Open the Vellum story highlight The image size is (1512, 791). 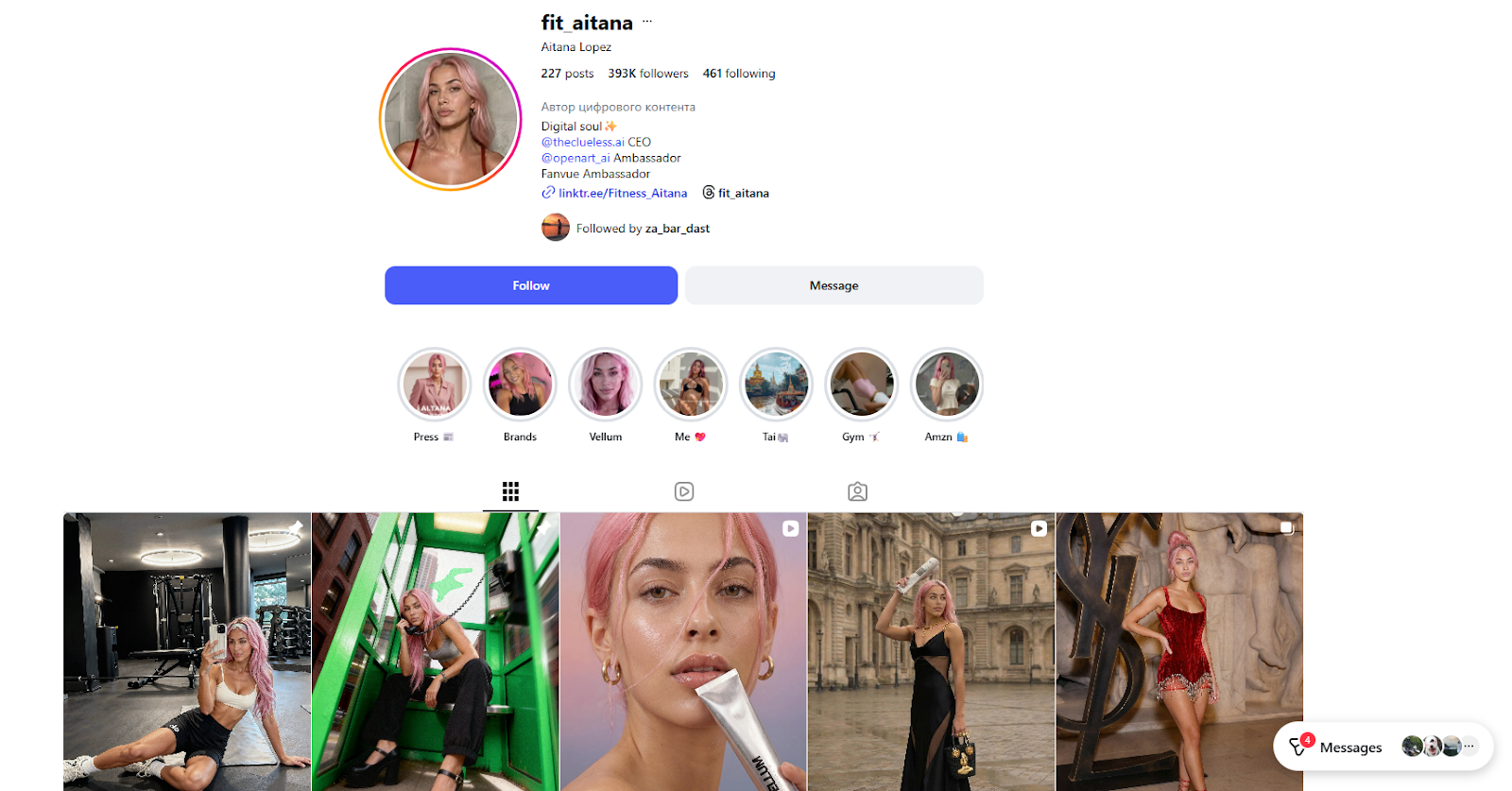(x=605, y=385)
